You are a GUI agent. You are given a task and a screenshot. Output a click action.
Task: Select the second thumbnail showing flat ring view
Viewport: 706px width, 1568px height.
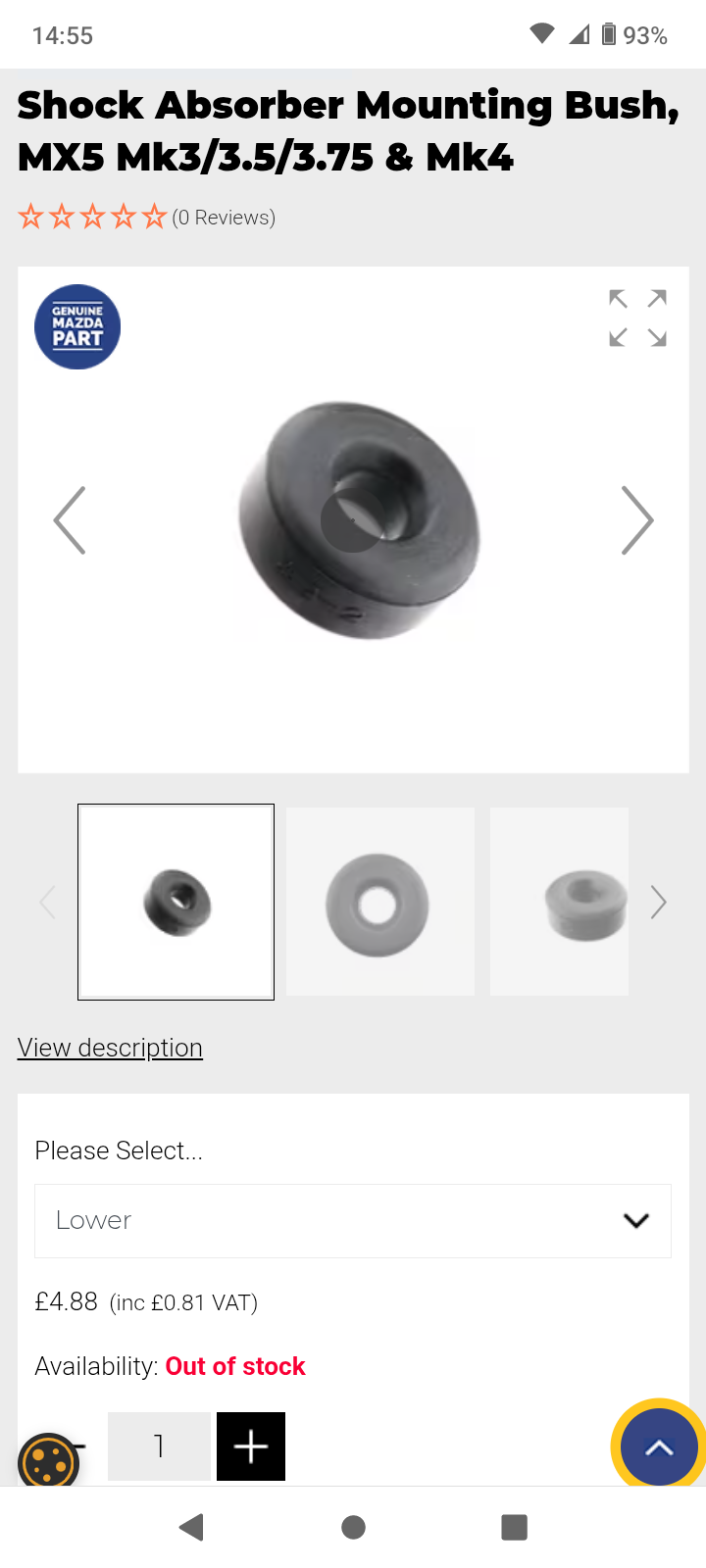[379, 903]
